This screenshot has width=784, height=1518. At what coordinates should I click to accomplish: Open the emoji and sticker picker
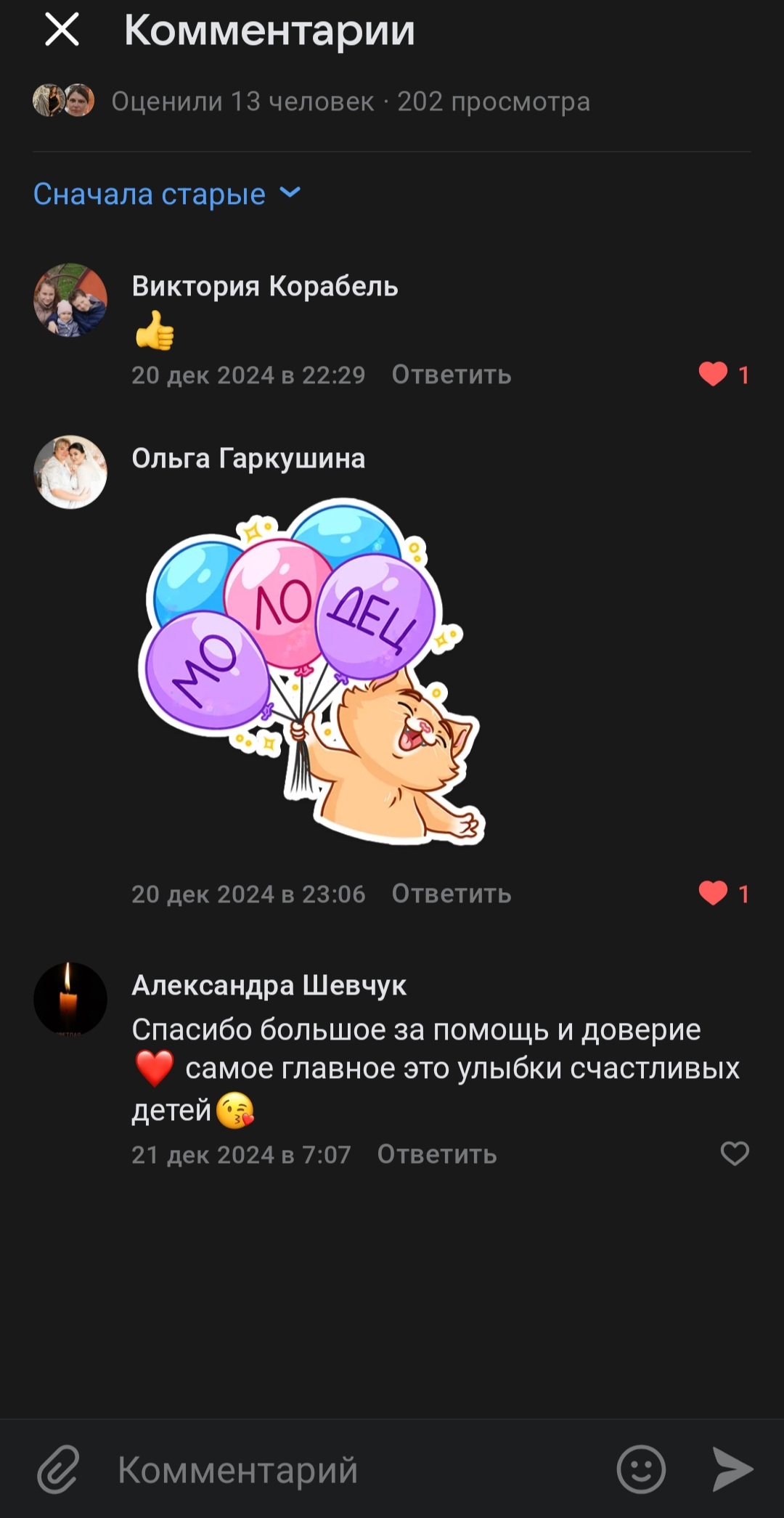(640, 1469)
